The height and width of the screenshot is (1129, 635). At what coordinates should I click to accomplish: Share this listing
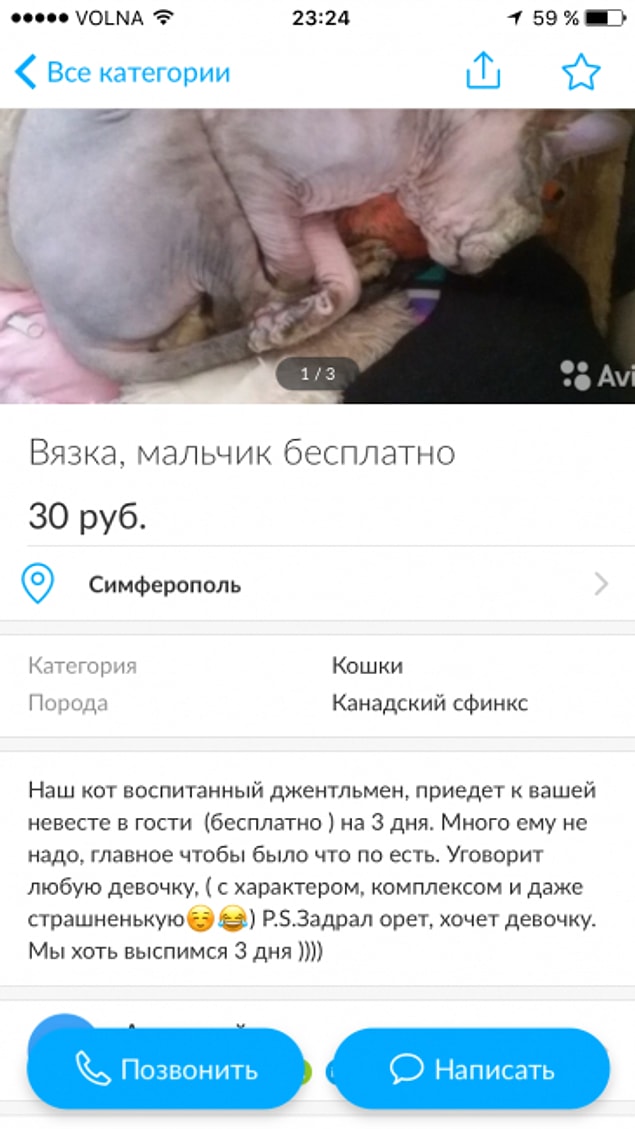tap(483, 71)
